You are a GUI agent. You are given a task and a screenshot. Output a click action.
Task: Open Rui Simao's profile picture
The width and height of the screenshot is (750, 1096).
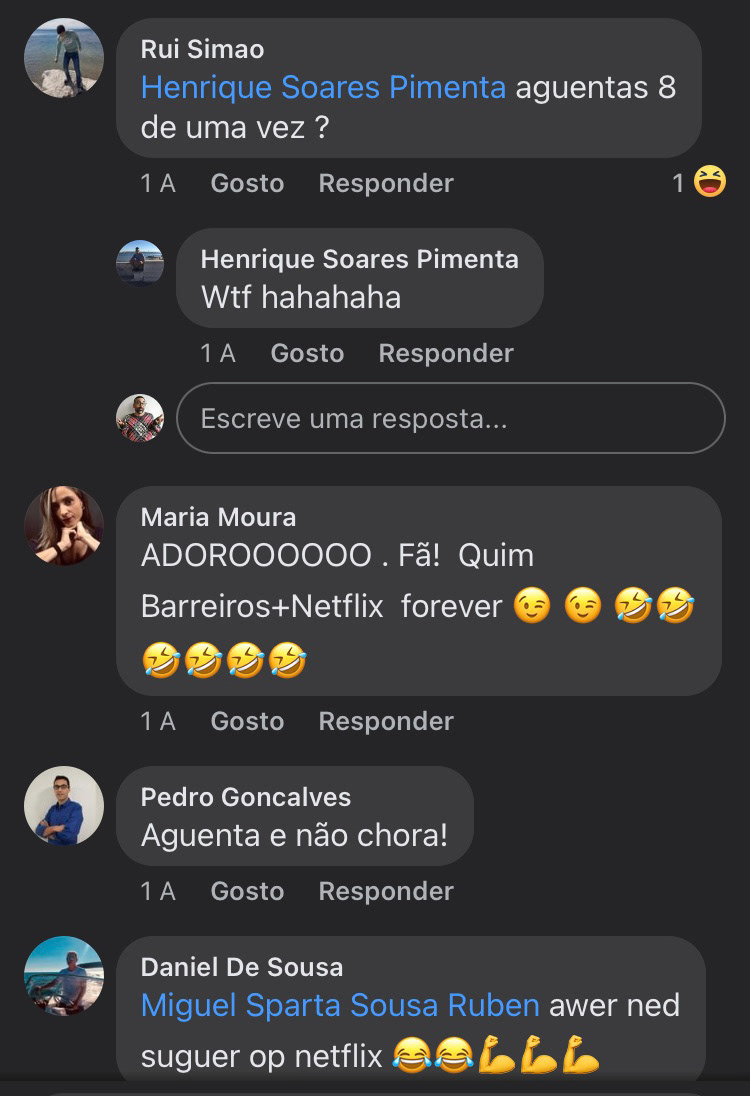coord(64,58)
